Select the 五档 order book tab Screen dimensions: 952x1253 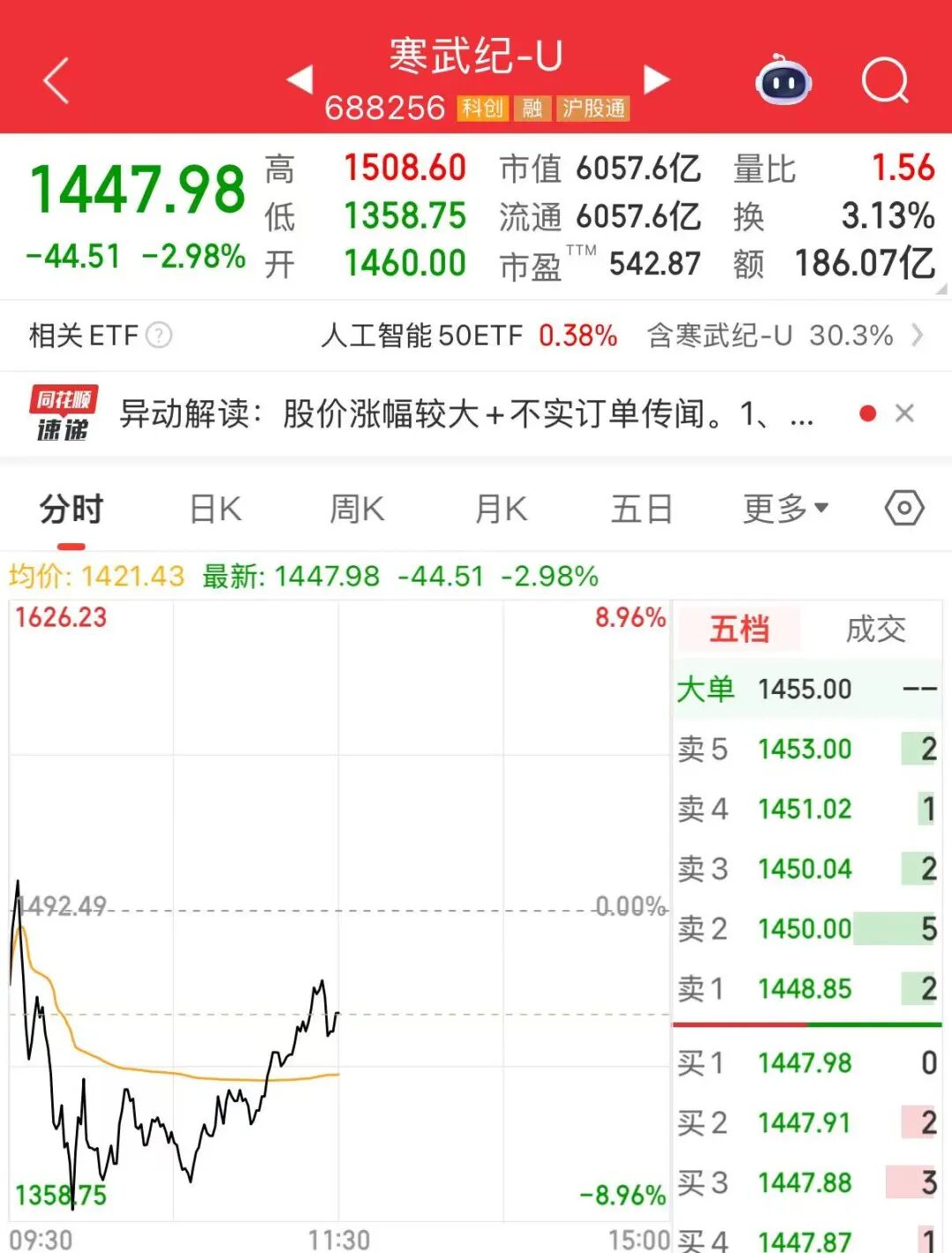pos(740,630)
